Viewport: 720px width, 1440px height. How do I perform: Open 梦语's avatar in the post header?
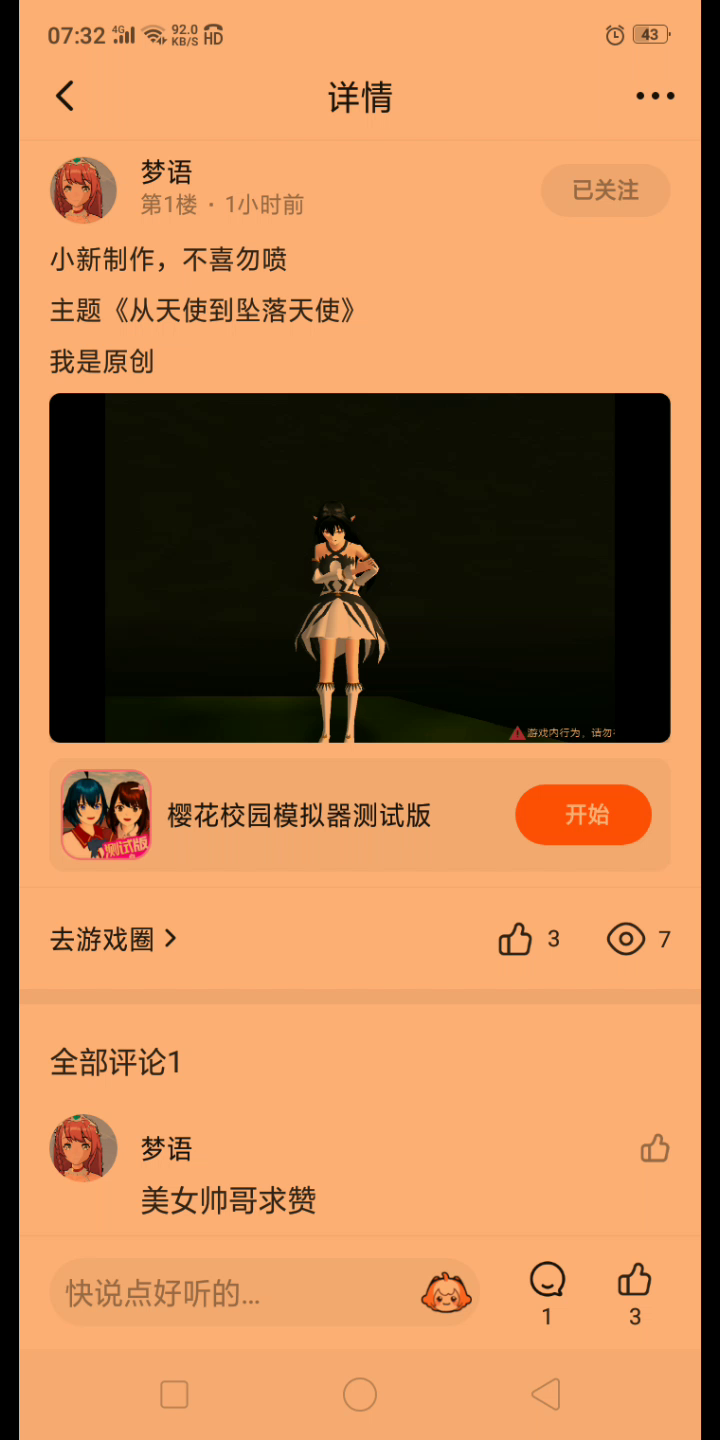tap(84, 190)
